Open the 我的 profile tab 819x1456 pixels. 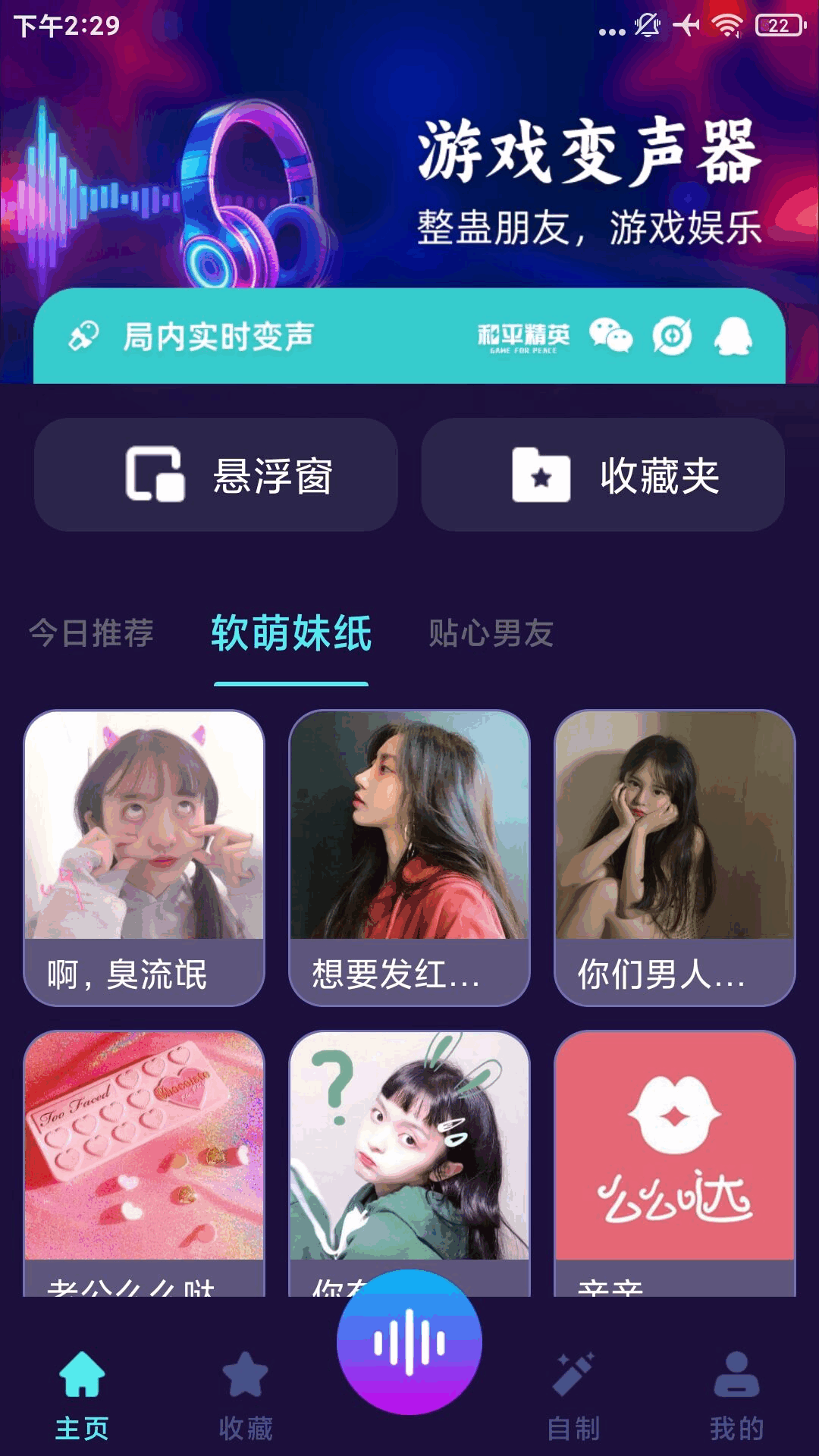coord(736,1395)
